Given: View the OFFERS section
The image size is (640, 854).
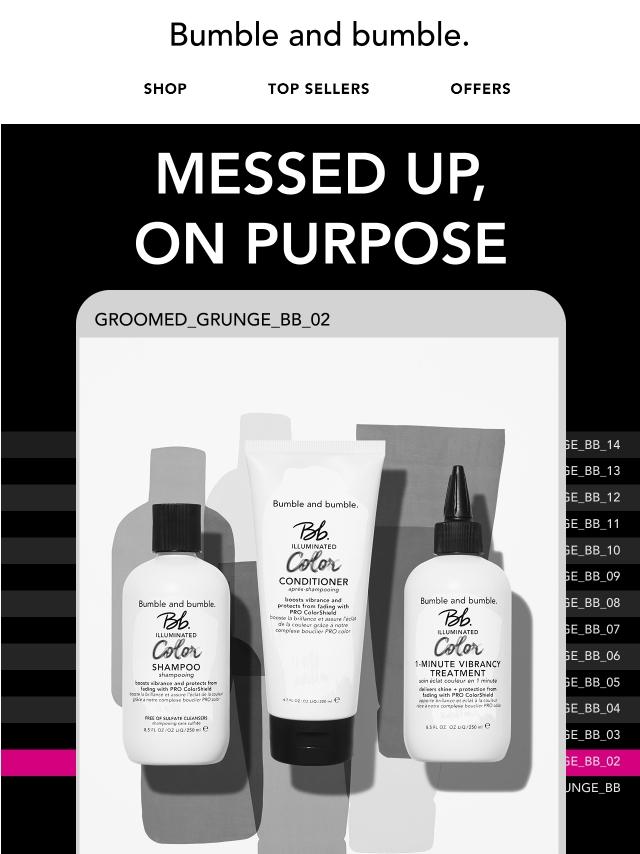Looking at the screenshot, I should coord(480,89).
